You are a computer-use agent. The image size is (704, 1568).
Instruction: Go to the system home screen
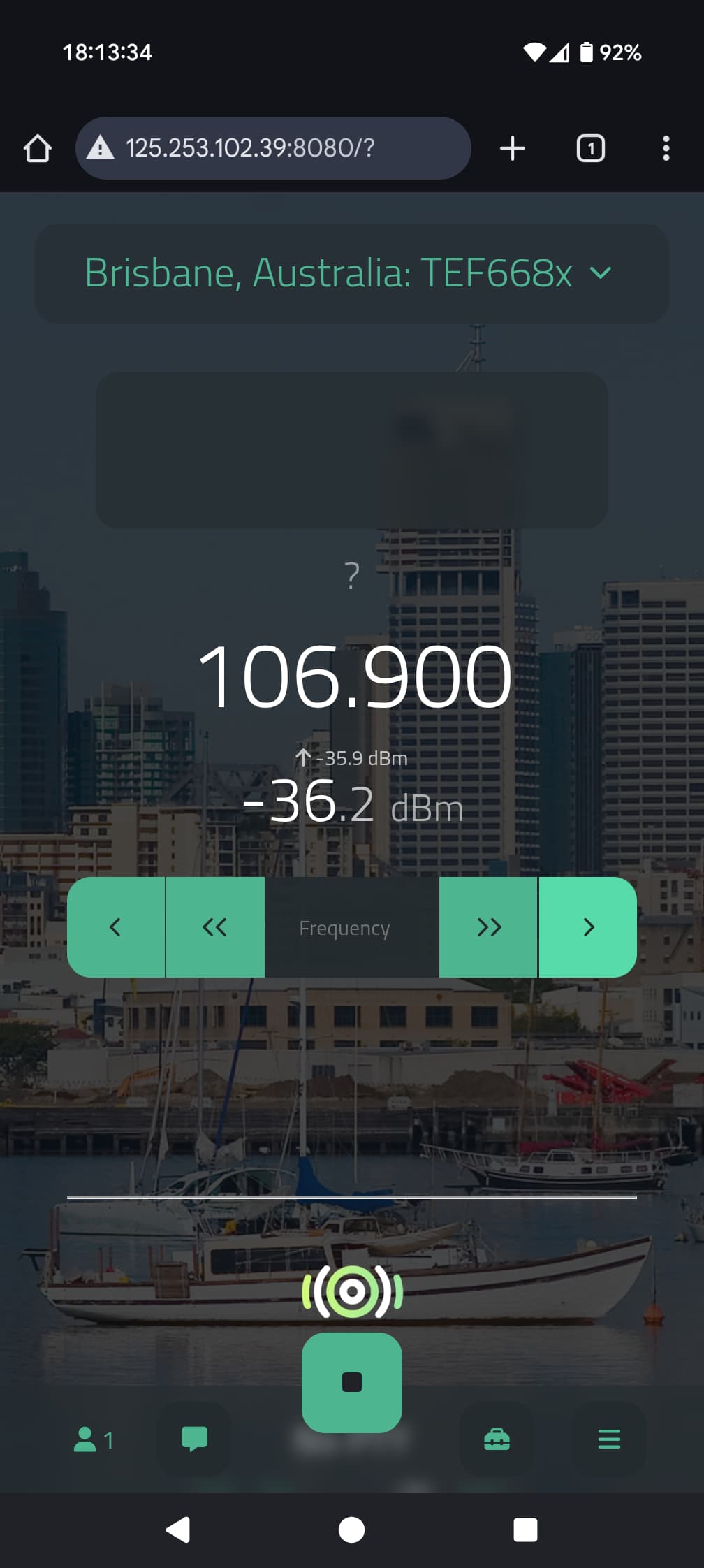(x=351, y=1530)
